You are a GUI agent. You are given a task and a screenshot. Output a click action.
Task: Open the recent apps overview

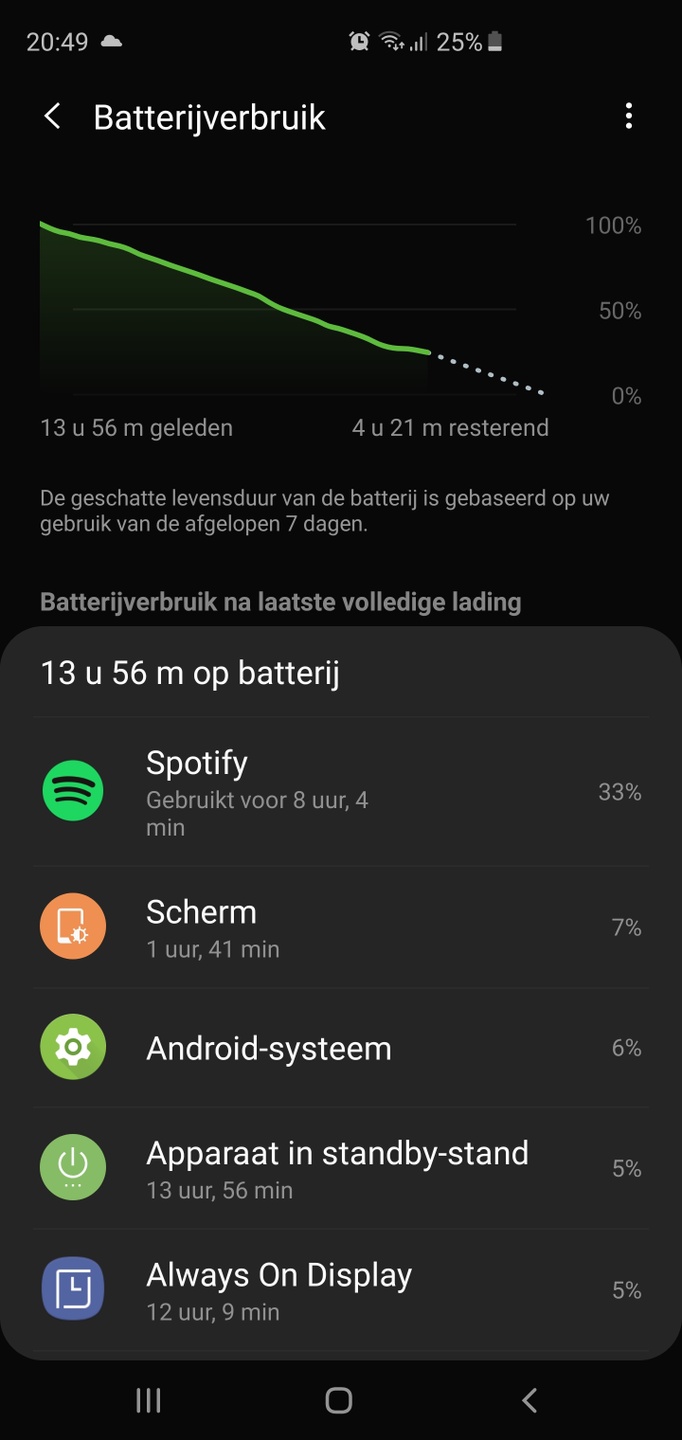148,1401
